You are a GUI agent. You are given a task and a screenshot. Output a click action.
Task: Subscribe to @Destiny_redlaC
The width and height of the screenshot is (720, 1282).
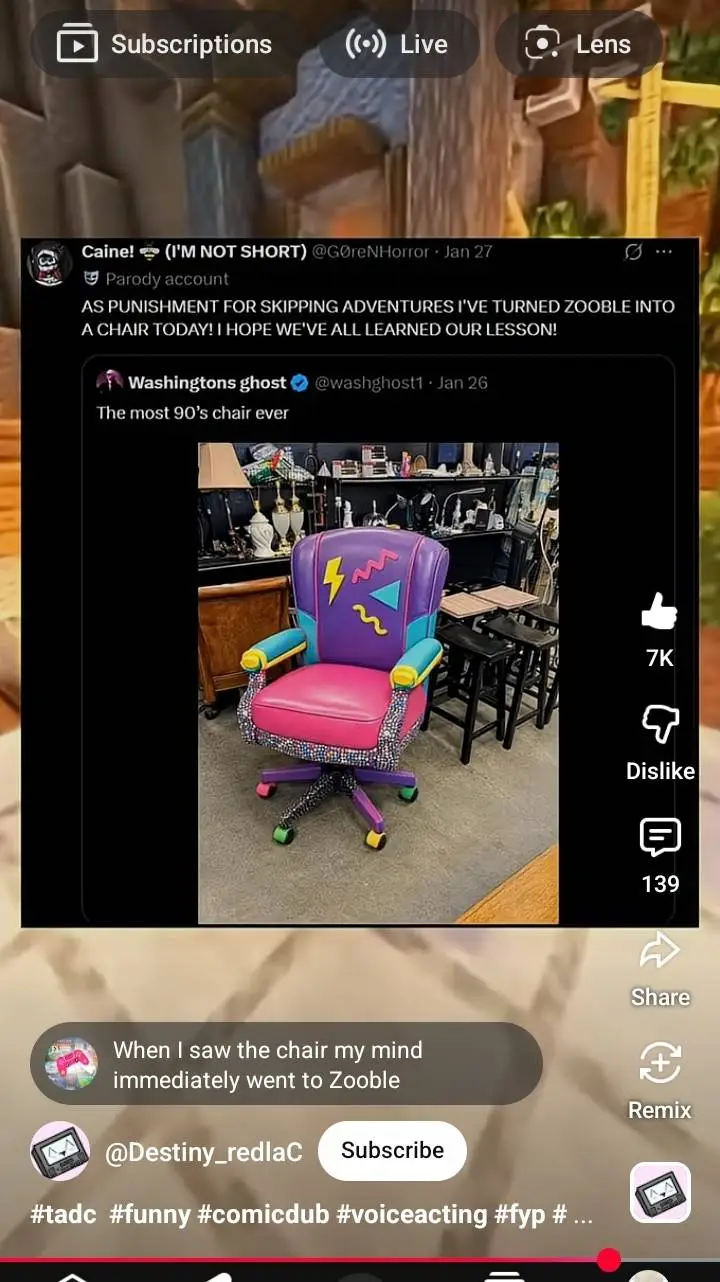(392, 1150)
